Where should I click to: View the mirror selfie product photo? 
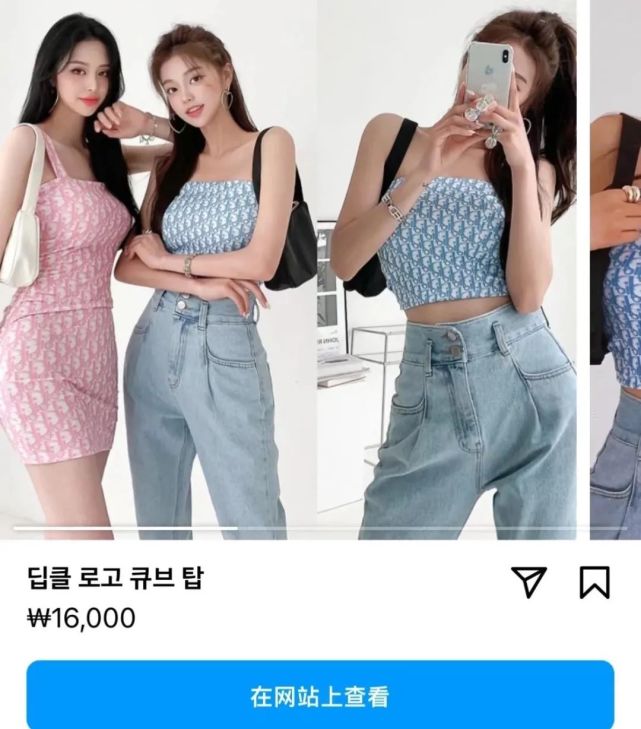tap(448, 270)
